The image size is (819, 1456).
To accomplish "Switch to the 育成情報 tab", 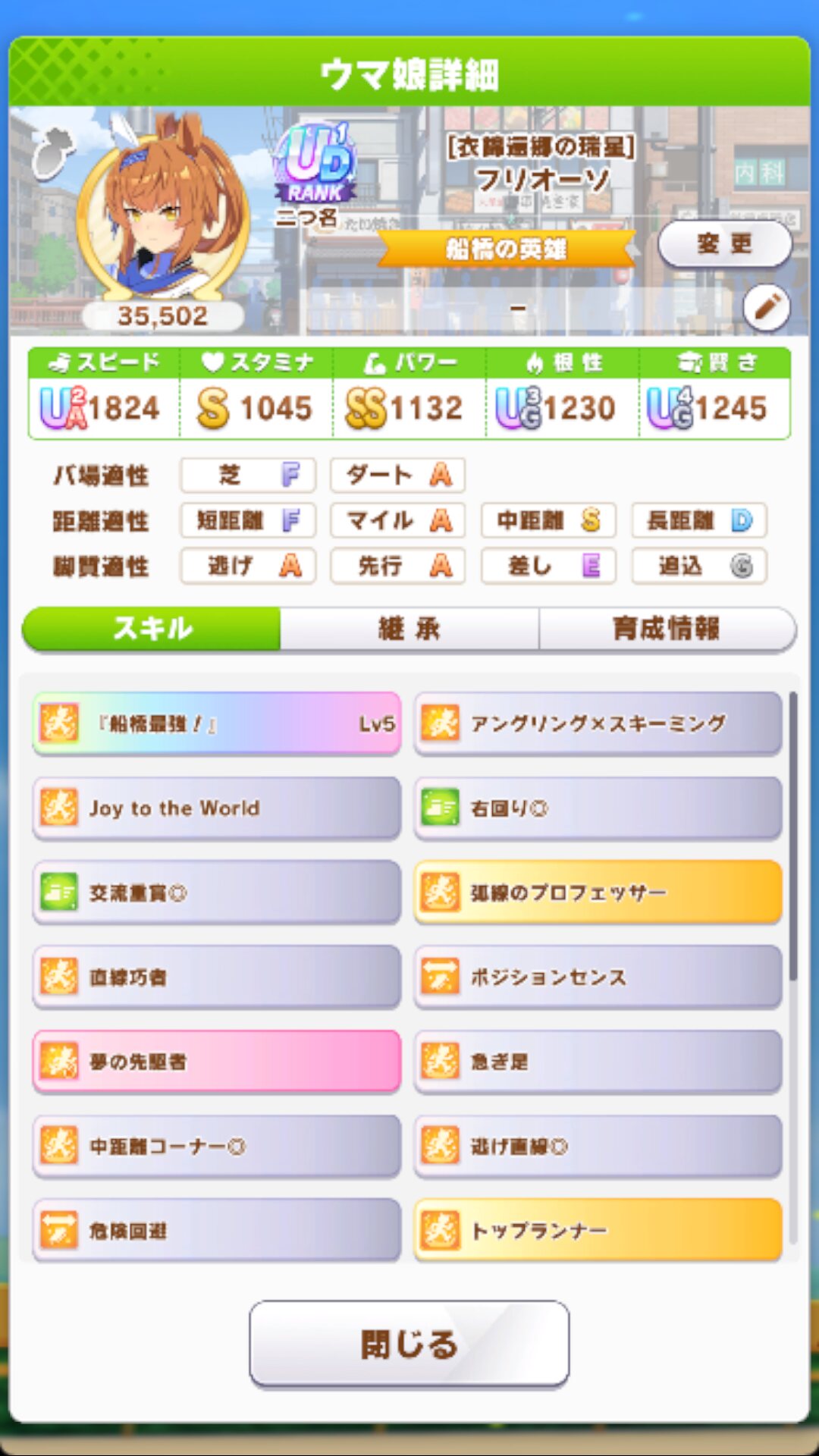I will (667, 629).
